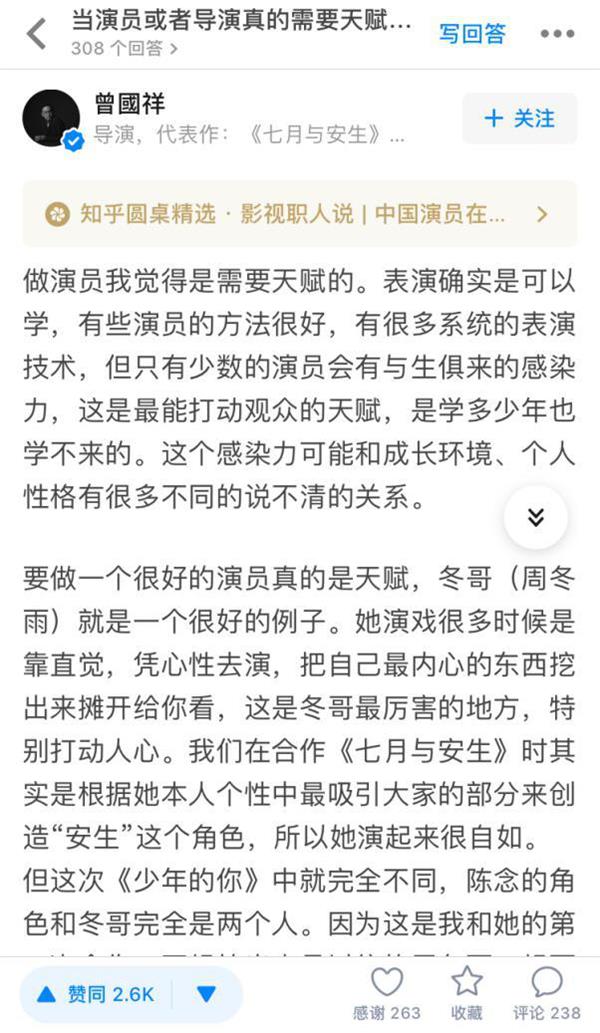Open the 238 comments
This screenshot has width=600, height=1033.
(x=547, y=992)
